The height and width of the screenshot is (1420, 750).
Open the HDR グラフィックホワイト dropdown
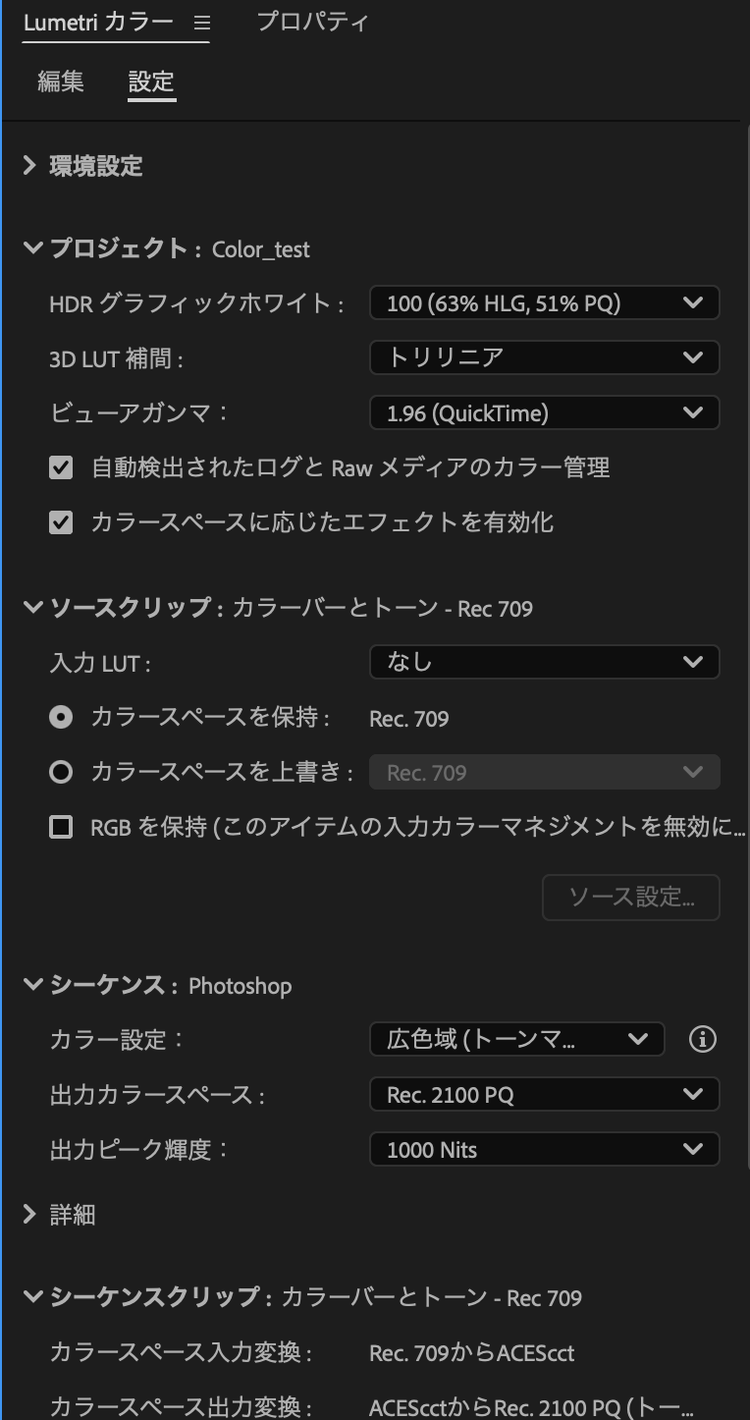point(544,303)
